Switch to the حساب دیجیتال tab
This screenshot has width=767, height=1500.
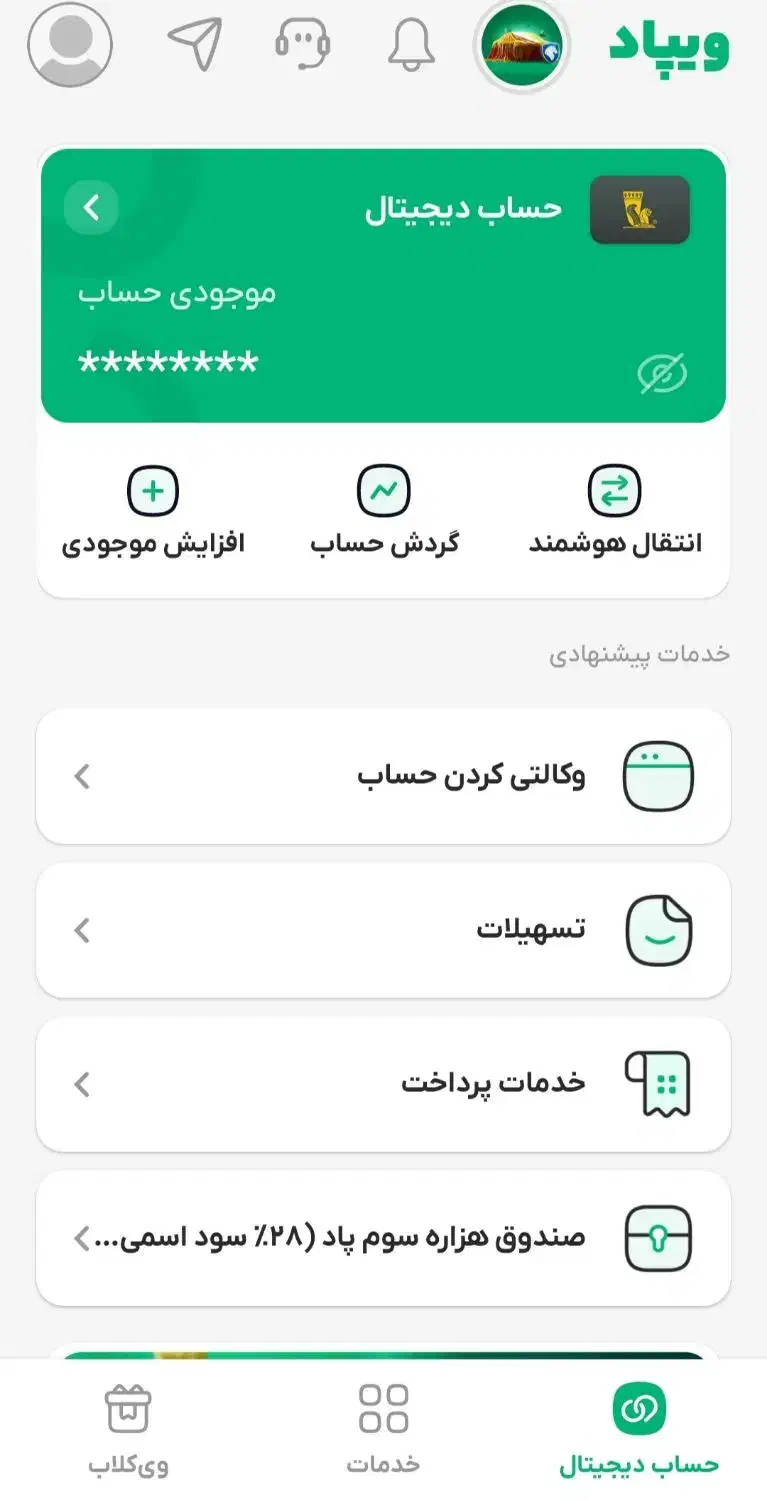click(x=639, y=1430)
